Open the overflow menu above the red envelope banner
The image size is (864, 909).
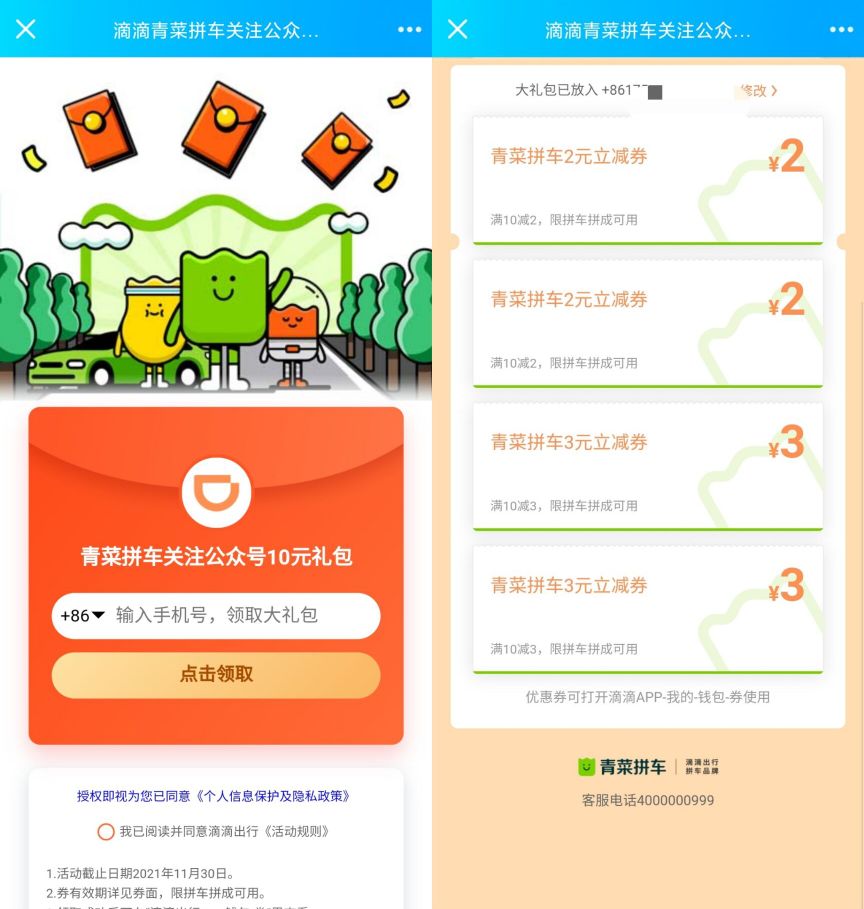(x=409, y=30)
